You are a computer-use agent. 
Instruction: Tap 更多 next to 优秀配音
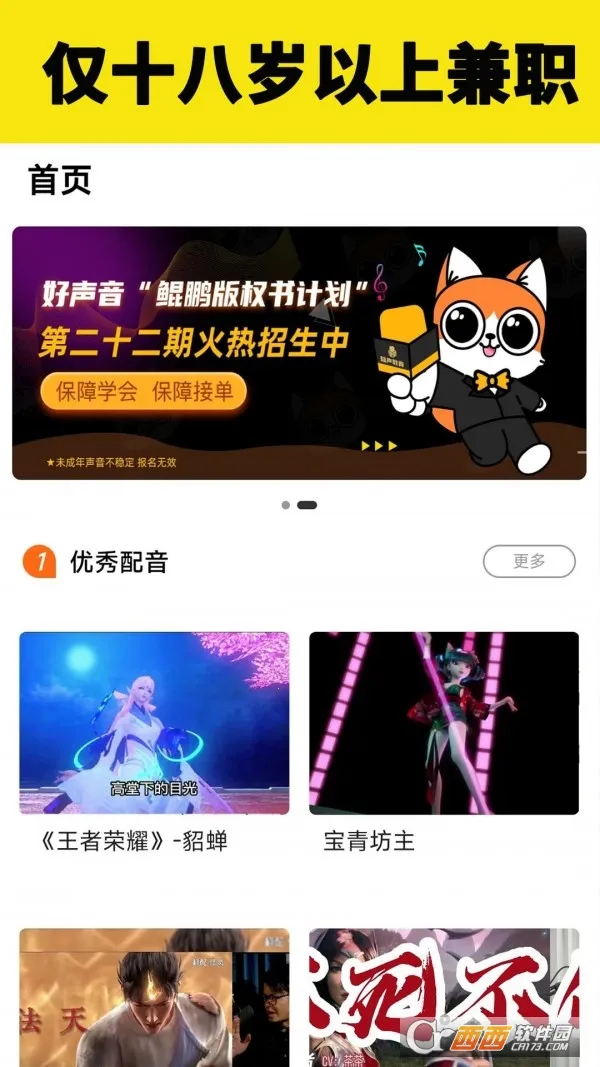tap(529, 561)
